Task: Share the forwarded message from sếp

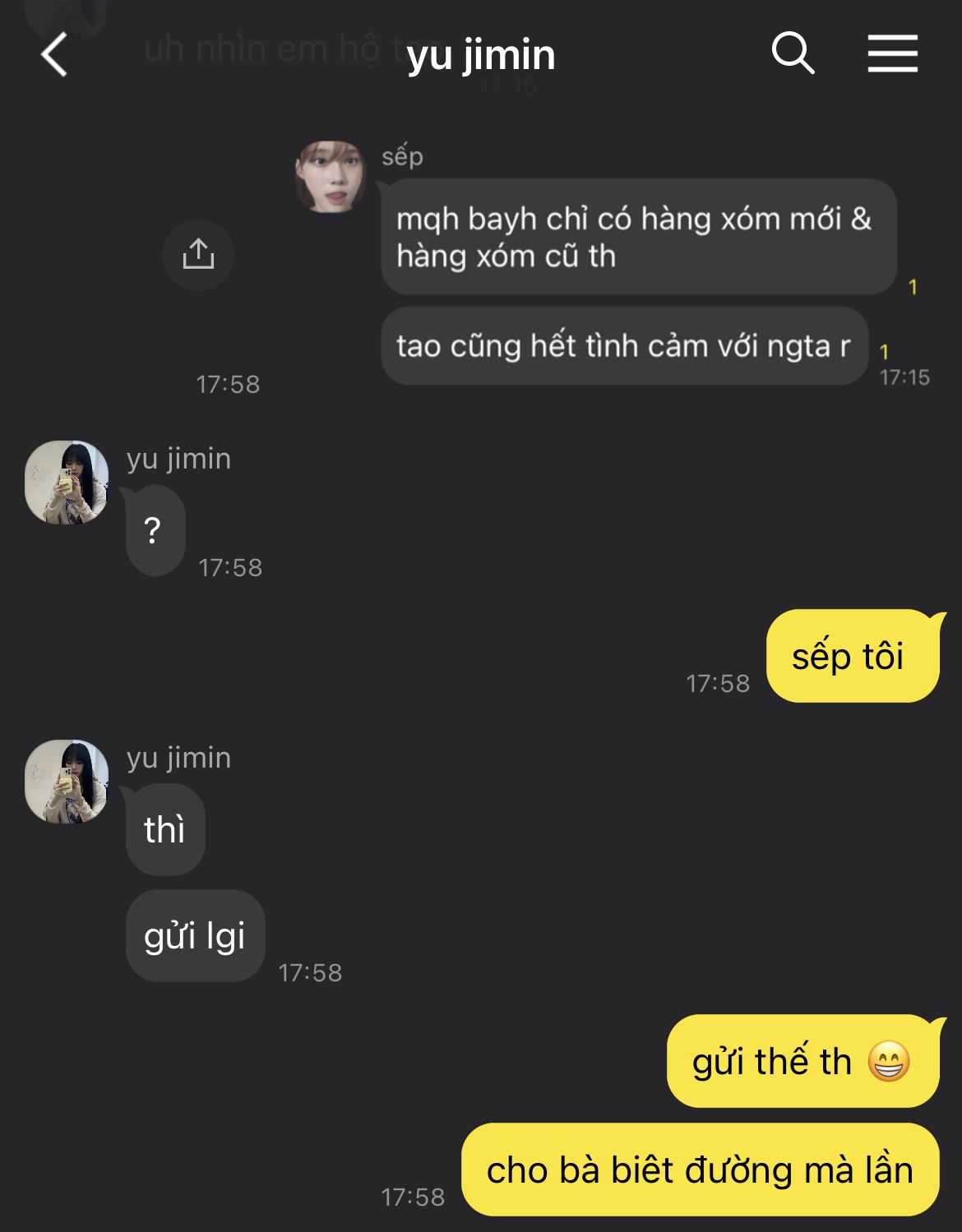Action: tap(198, 255)
